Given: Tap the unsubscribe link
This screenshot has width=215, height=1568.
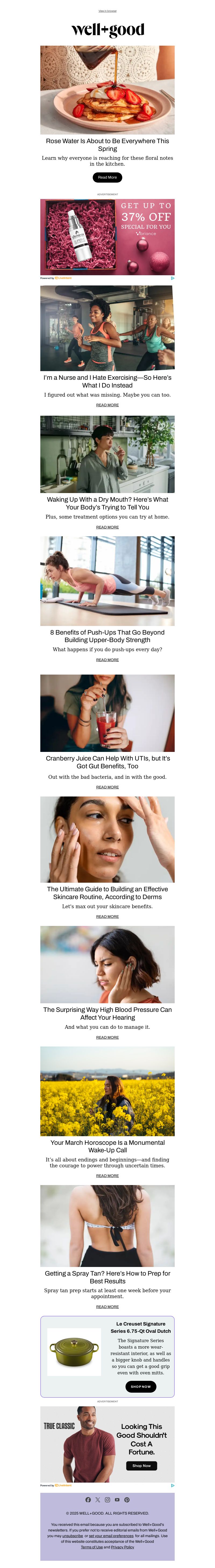Looking at the screenshot, I should [73, 1536].
